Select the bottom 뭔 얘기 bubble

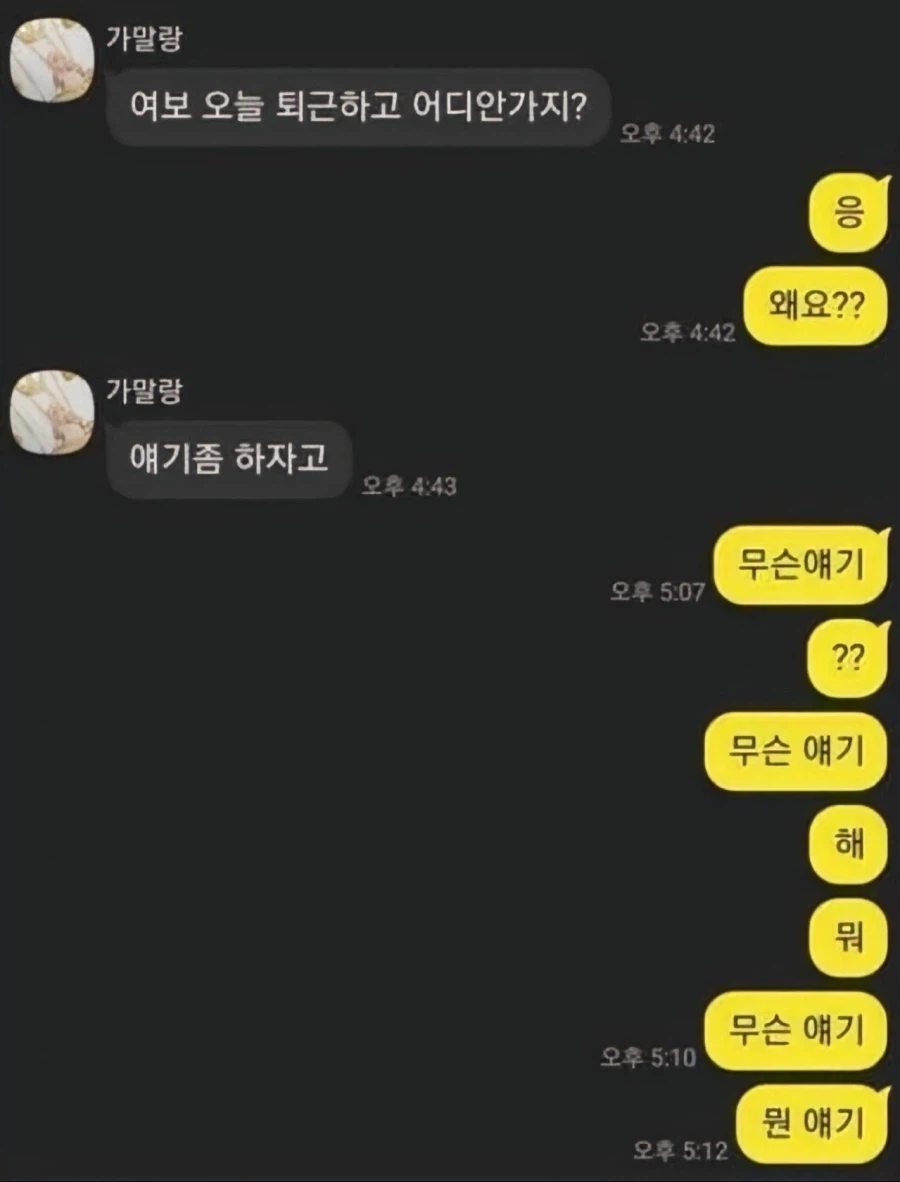(810, 1120)
